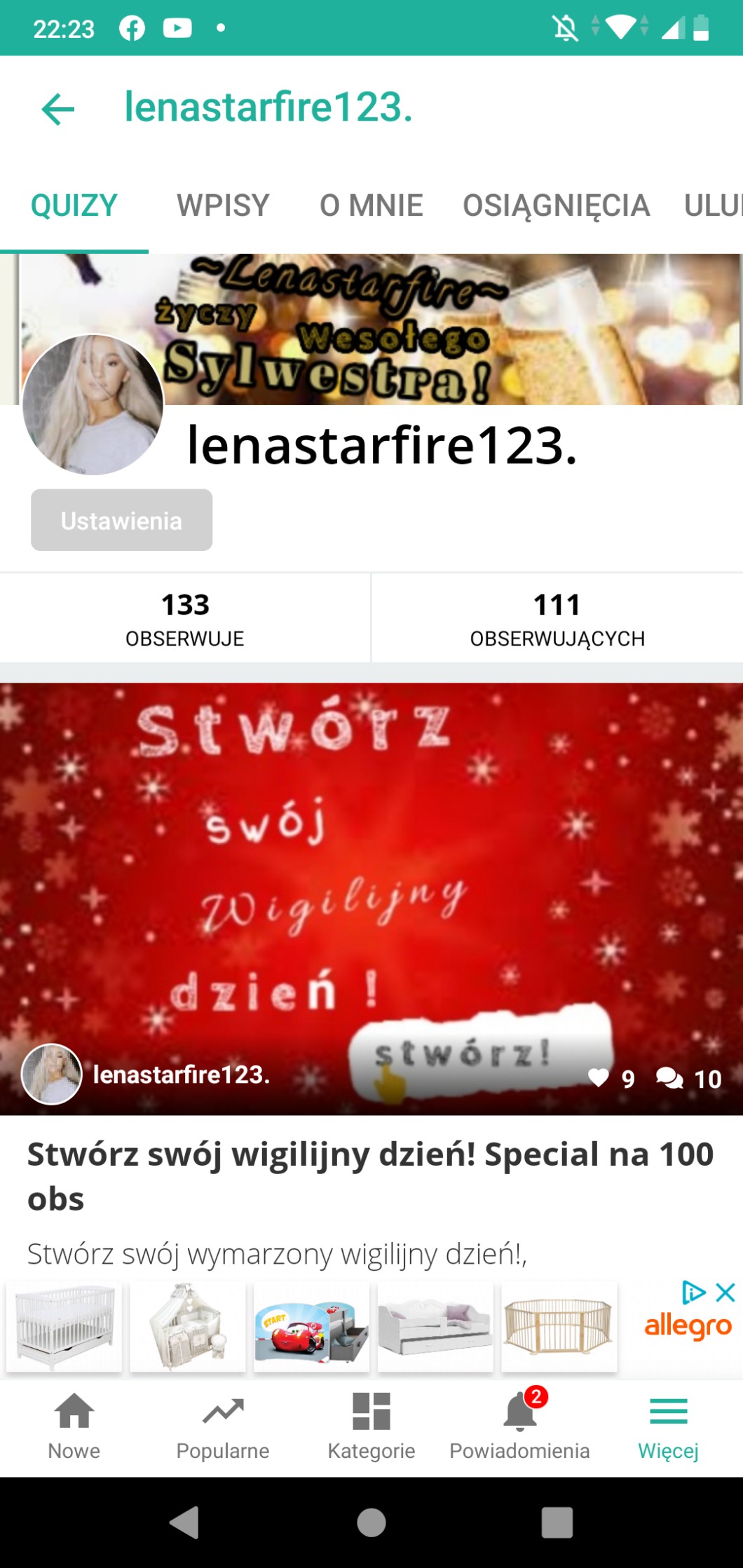Tap the profile avatar picture
This screenshot has height=1568, width=743.
(x=93, y=404)
